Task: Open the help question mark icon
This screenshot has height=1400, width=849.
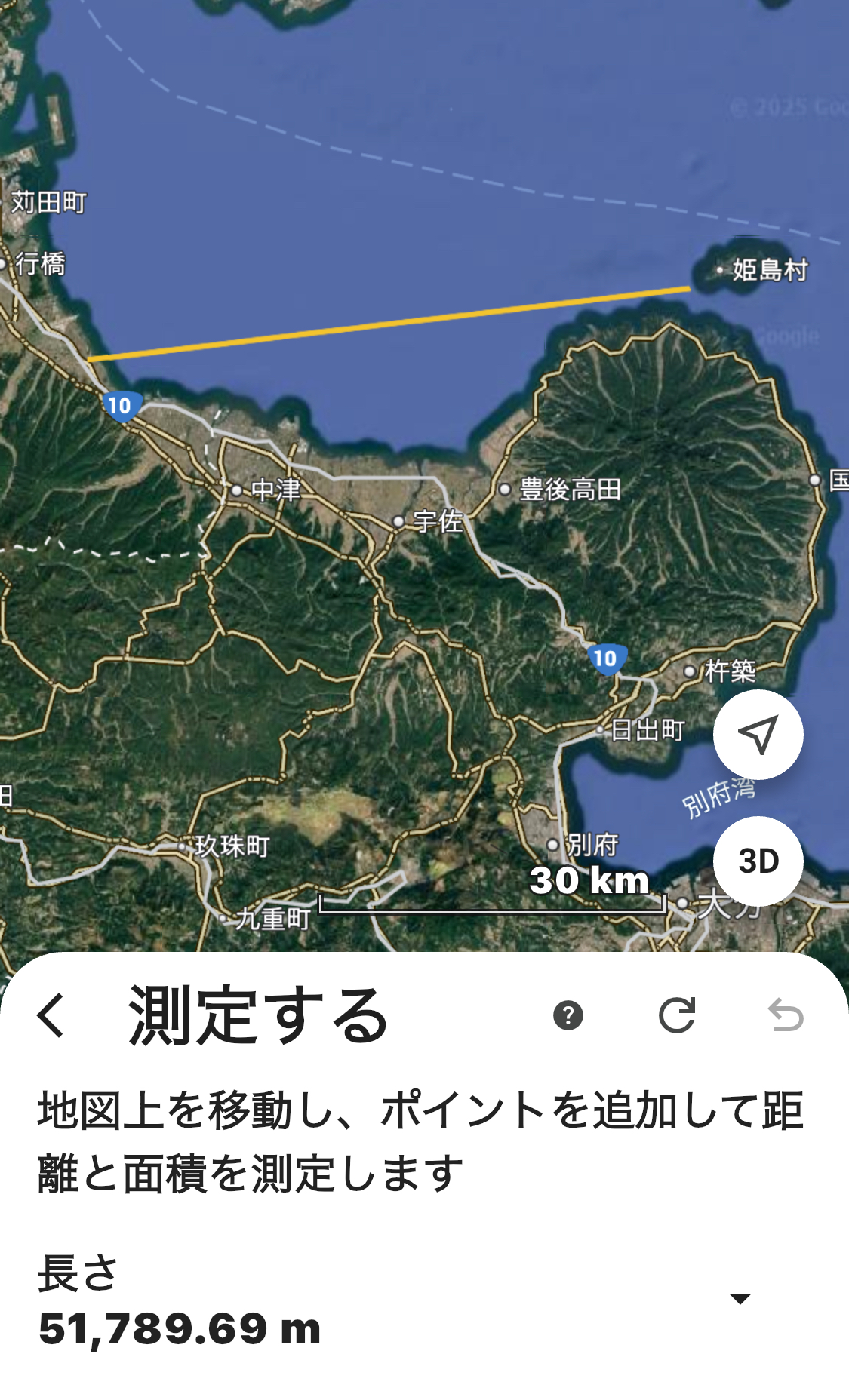Action: coord(568,1015)
